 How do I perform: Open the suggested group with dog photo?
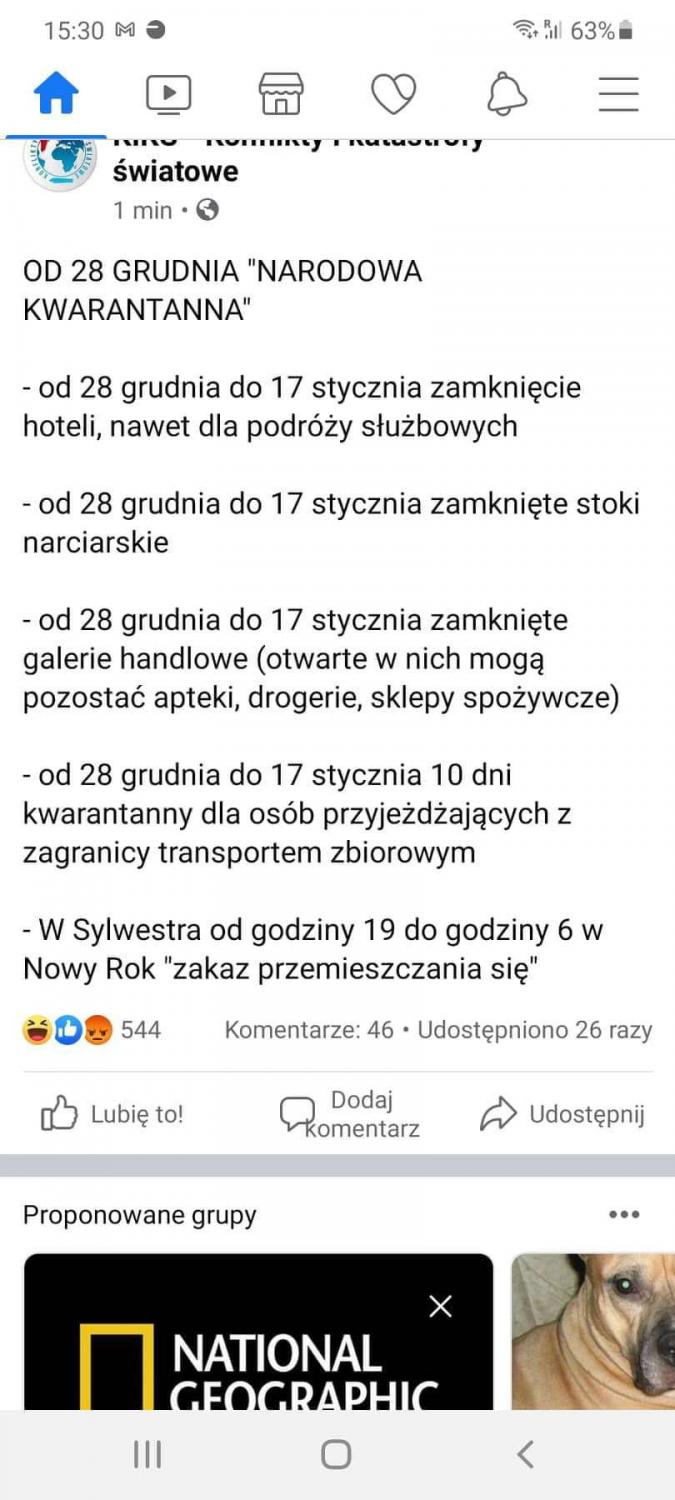[593, 1330]
